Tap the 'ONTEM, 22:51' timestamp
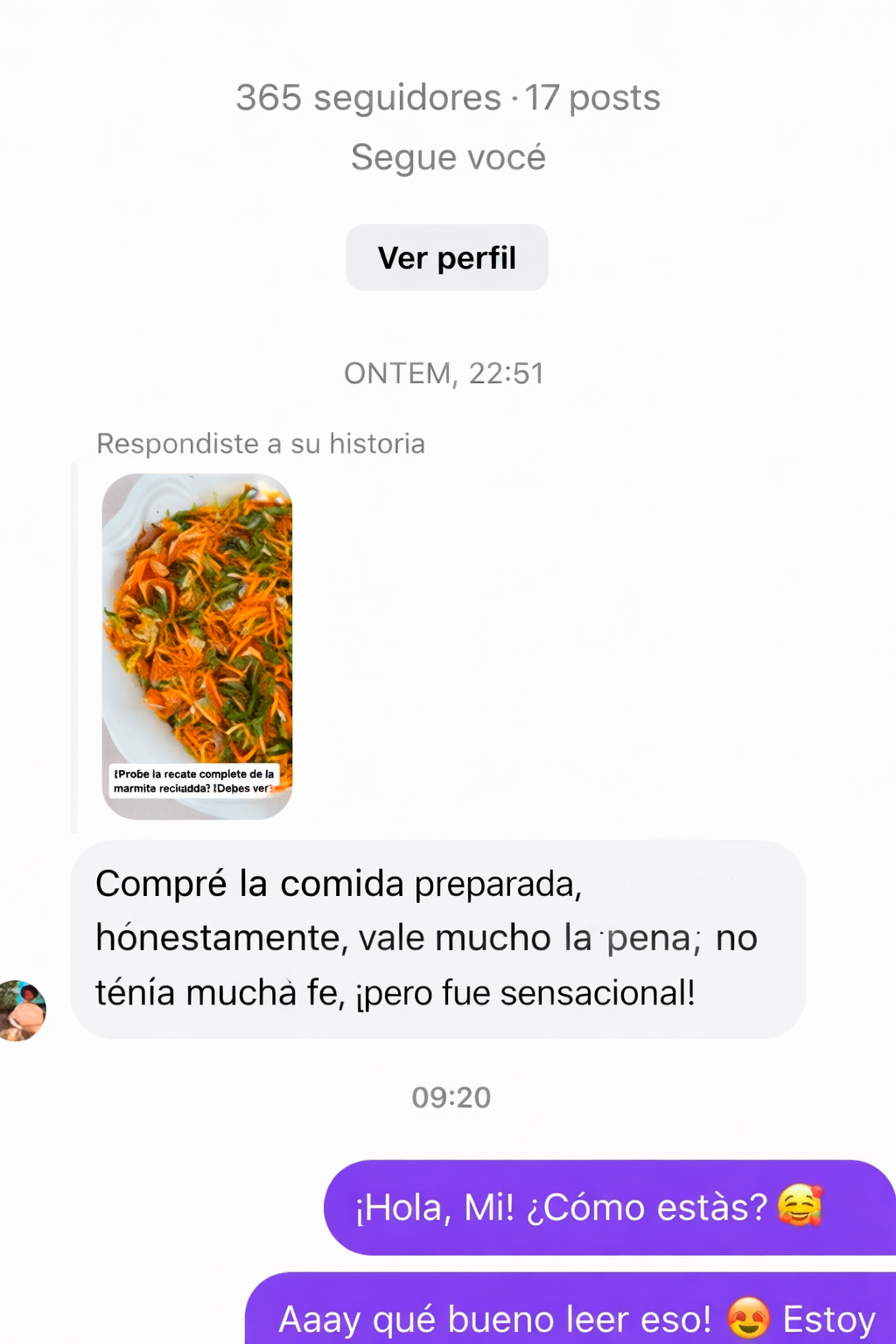The image size is (896, 1344). coord(444,374)
